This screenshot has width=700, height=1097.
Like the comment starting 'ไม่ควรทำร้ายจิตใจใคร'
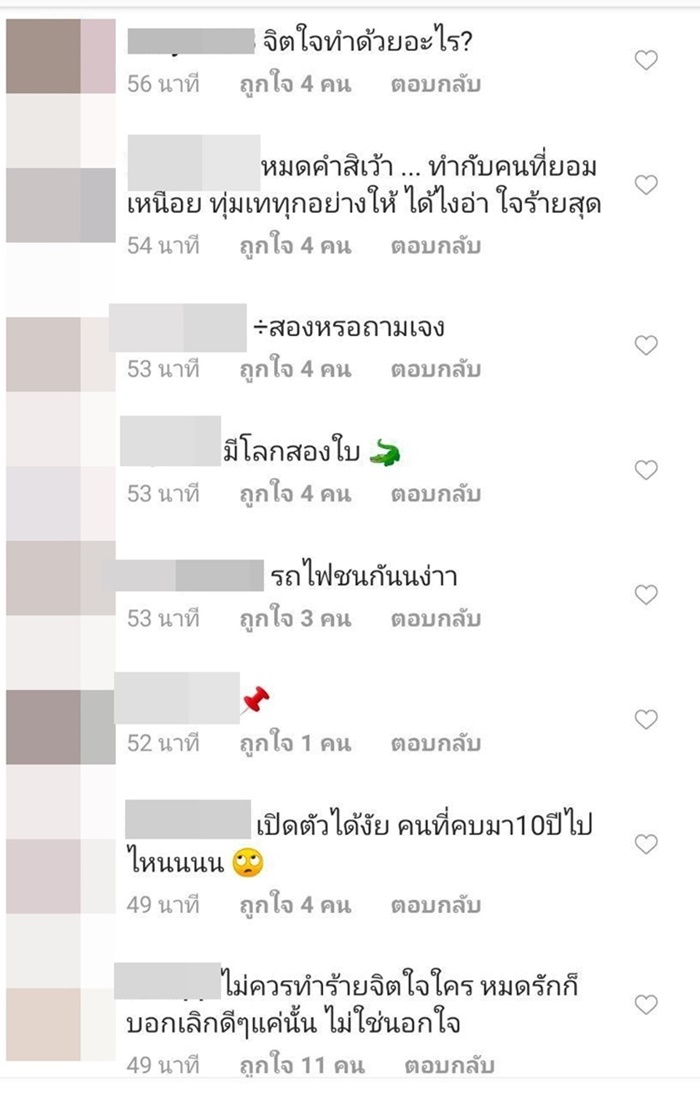(647, 1005)
